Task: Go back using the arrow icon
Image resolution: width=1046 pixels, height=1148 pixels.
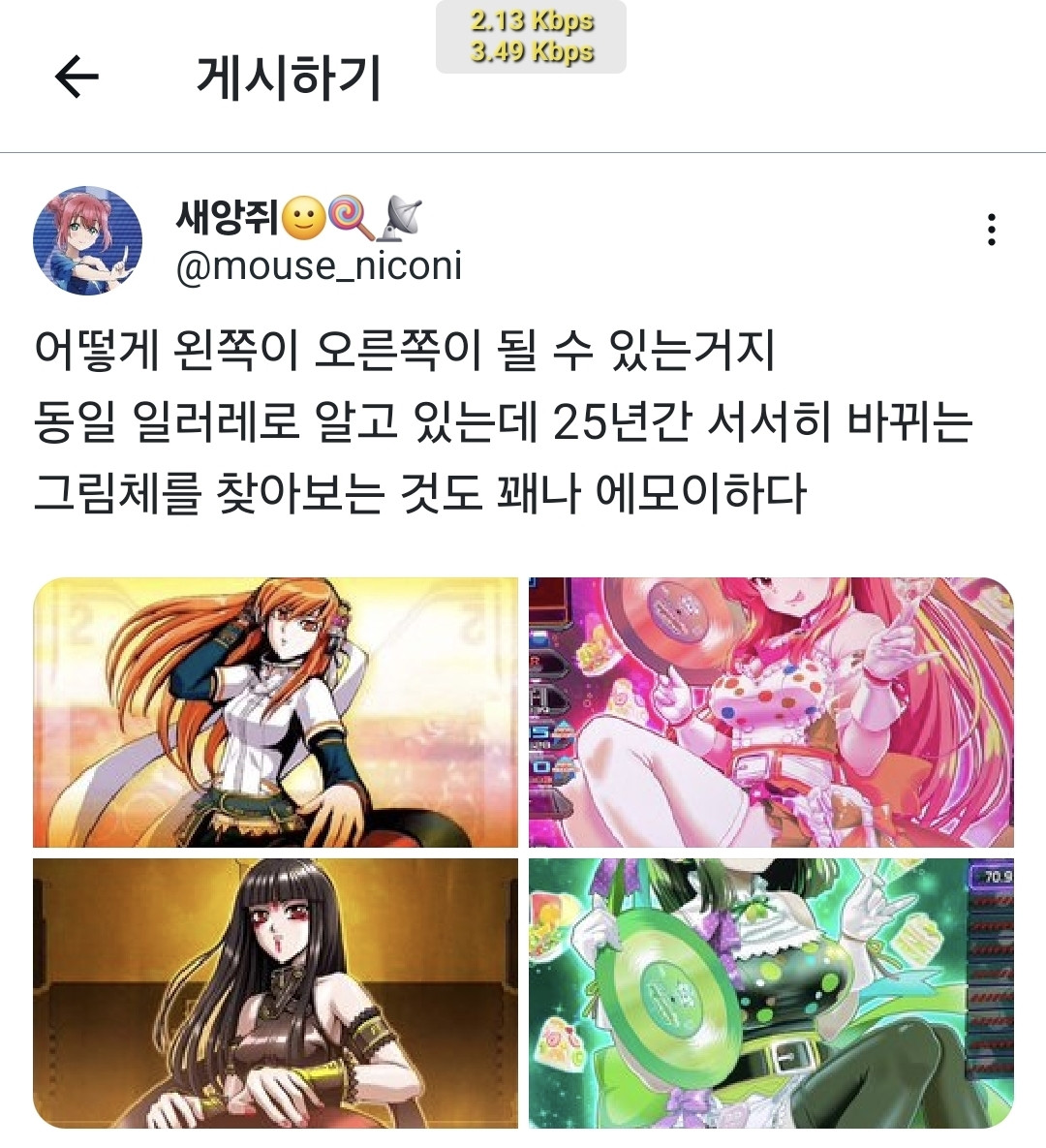Action: pos(77,78)
